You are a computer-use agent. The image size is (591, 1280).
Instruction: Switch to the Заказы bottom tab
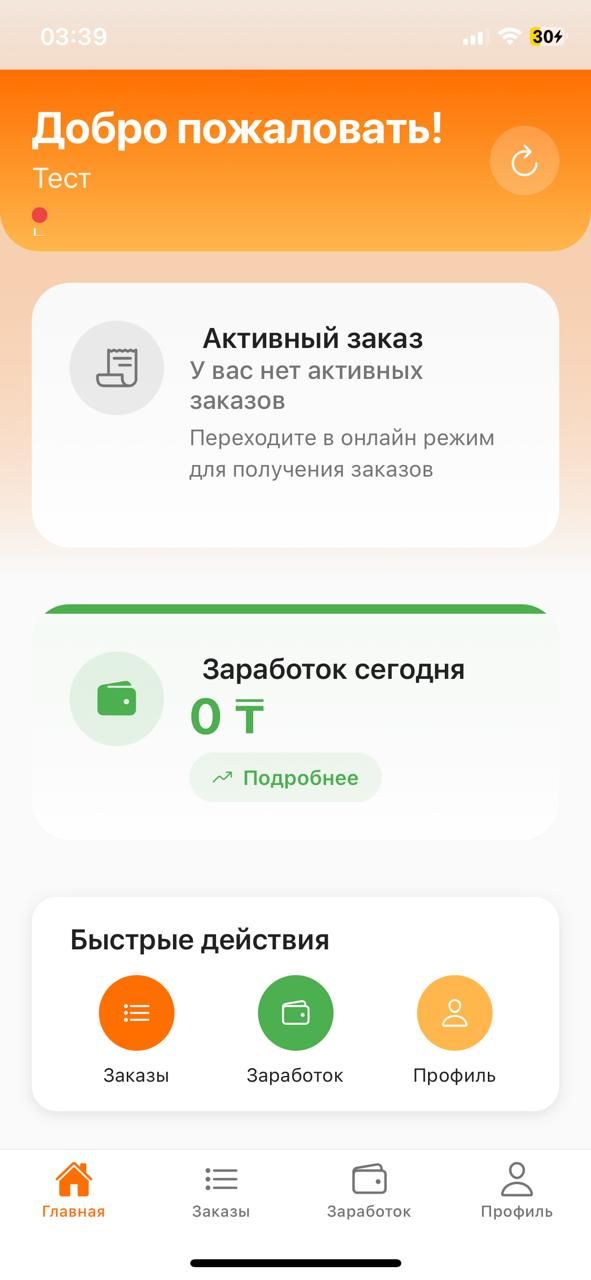pyautogui.click(x=221, y=1190)
